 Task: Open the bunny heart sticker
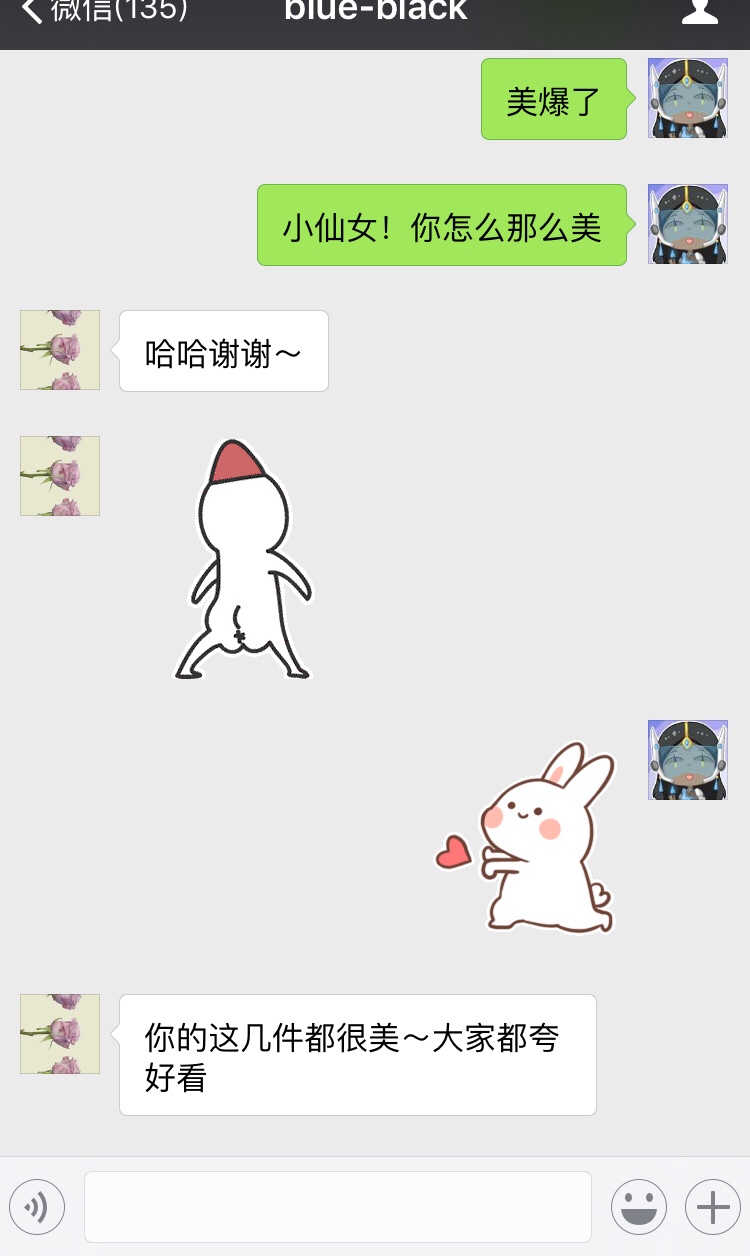point(525,838)
